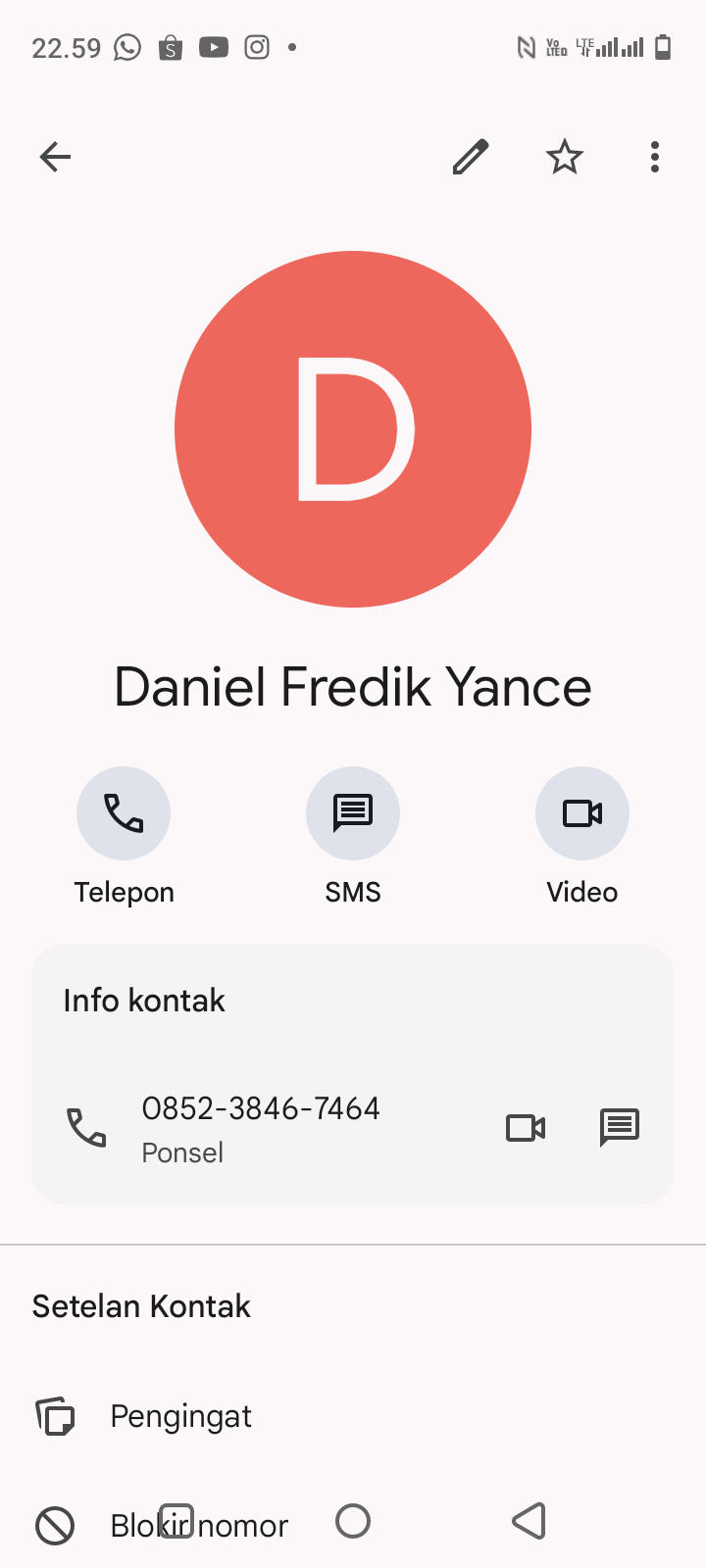
Task: Open the three-dot overflow menu
Action: [x=655, y=157]
